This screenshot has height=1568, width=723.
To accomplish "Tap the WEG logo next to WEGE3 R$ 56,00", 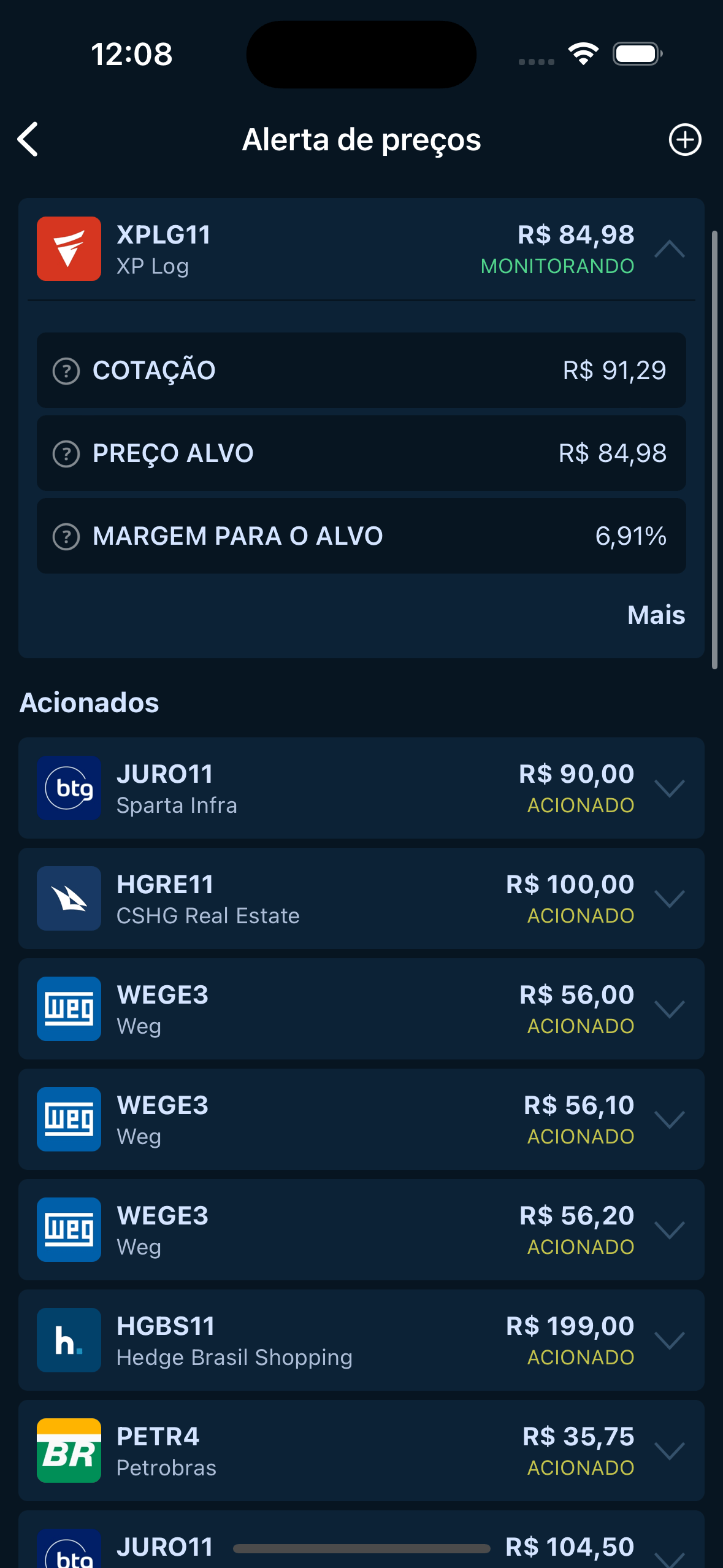I will (69, 1009).
